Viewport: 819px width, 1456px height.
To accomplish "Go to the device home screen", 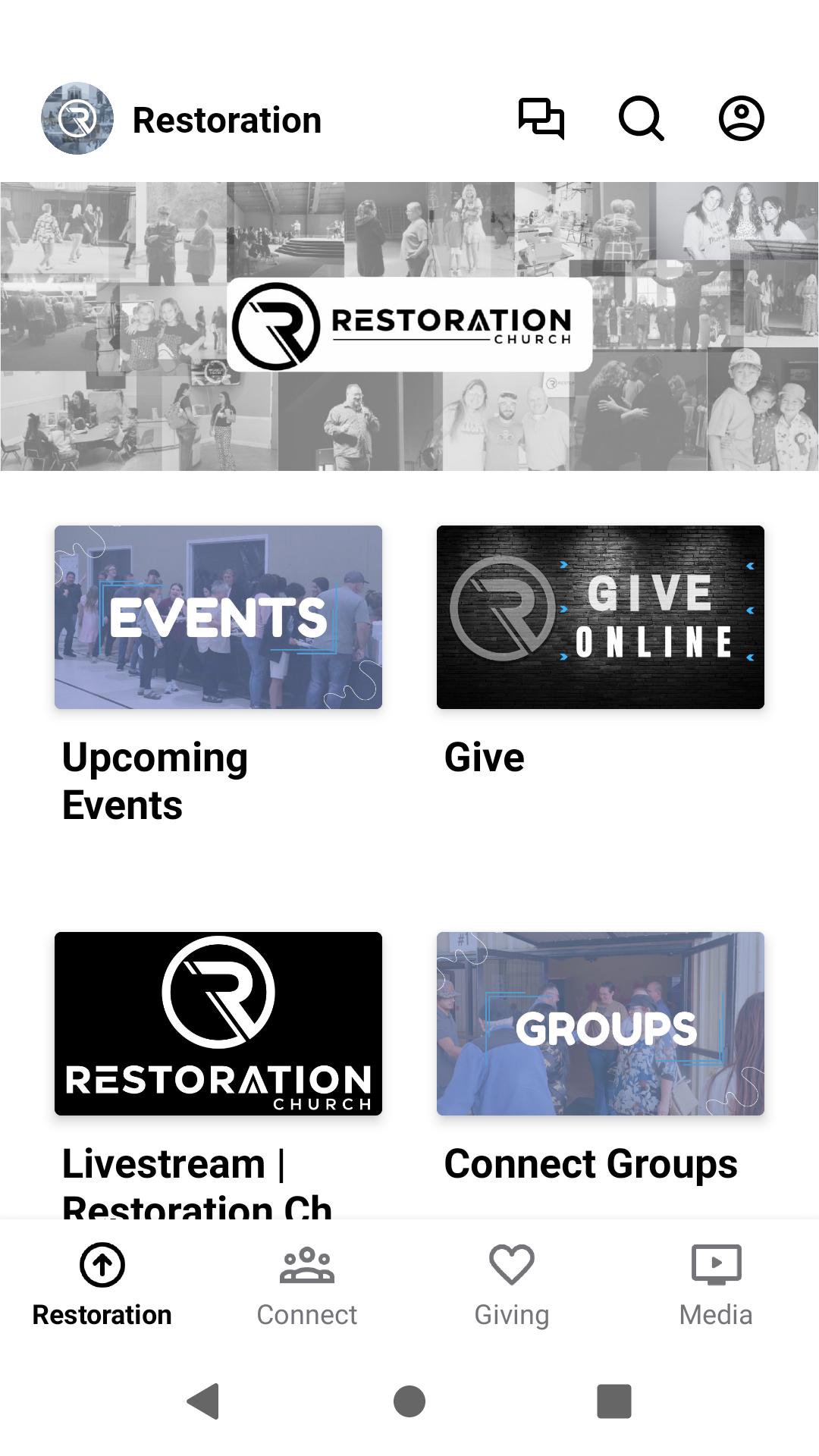I will [409, 1401].
